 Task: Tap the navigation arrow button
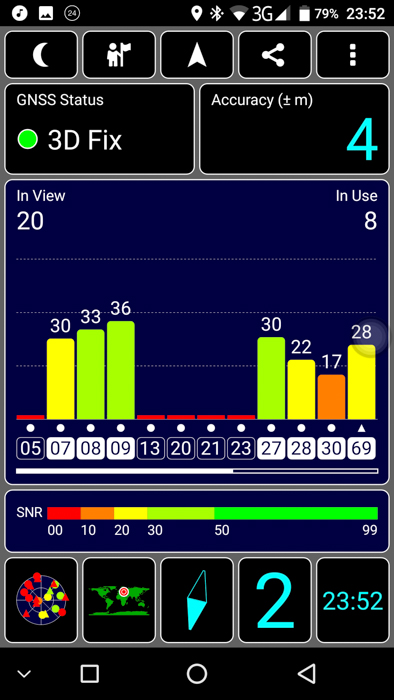[x=197, y=55]
